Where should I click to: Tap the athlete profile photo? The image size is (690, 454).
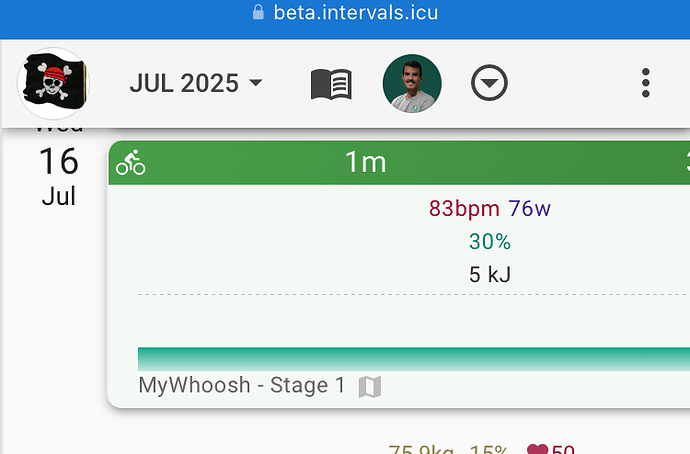(x=412, y=84)
